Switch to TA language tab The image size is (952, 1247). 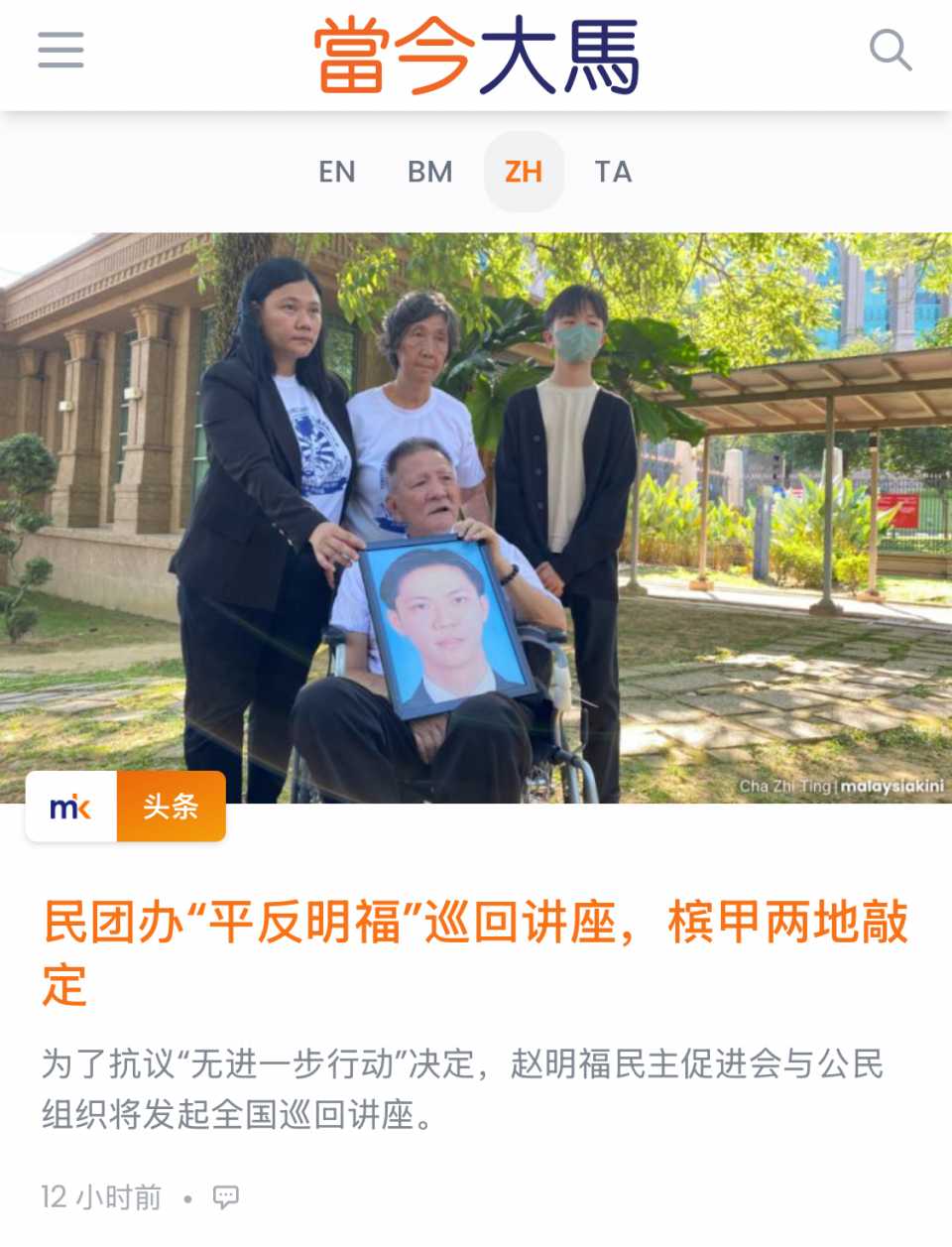613,172
